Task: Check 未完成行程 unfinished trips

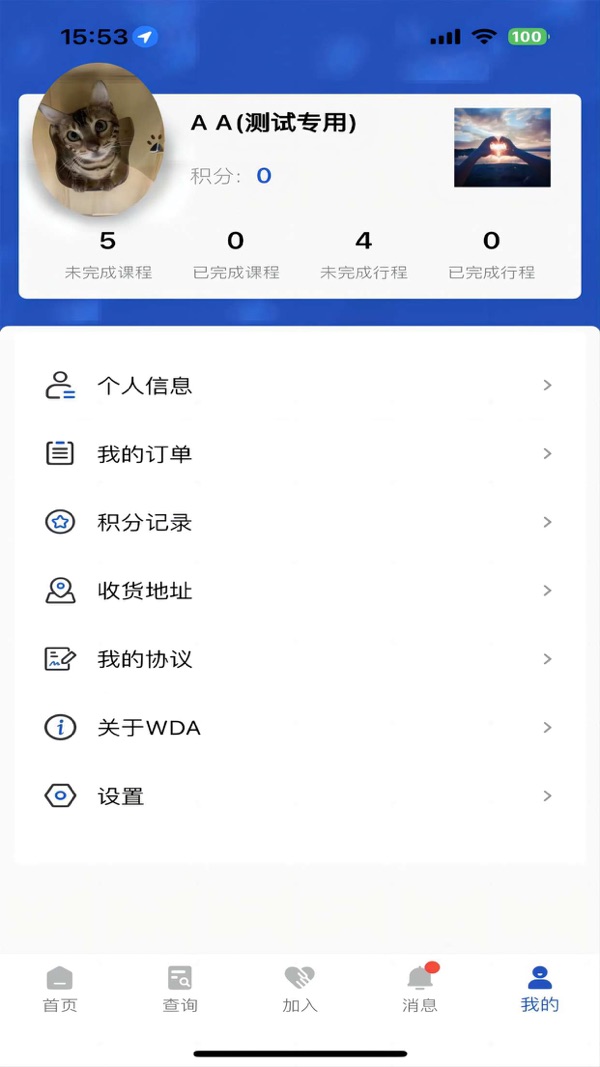Action: click(364, 254)
